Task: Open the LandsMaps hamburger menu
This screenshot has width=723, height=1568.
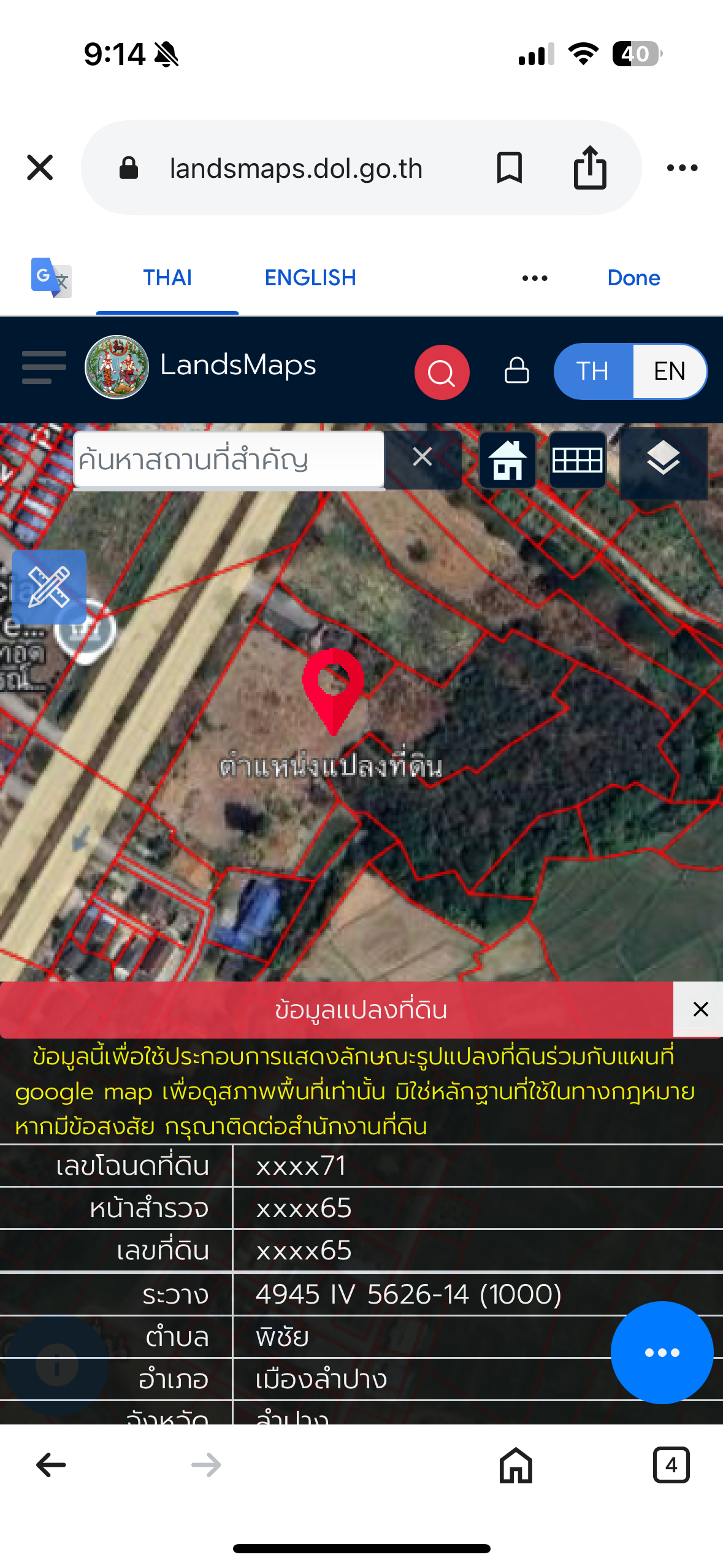Action: (44, 367)
